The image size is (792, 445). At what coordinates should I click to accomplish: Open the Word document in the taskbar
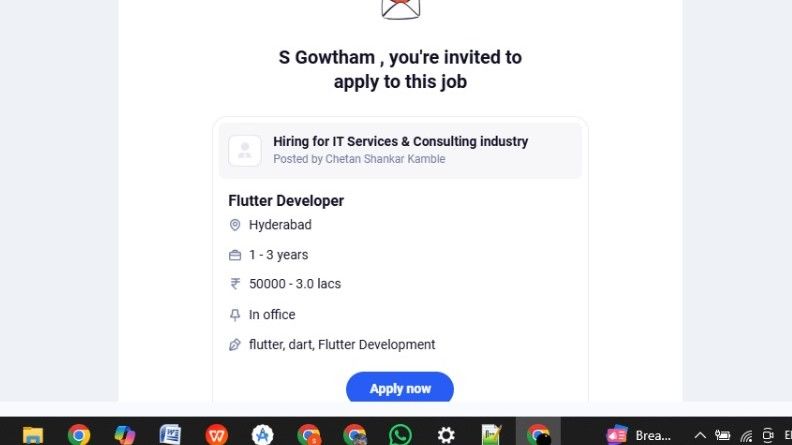170,435
